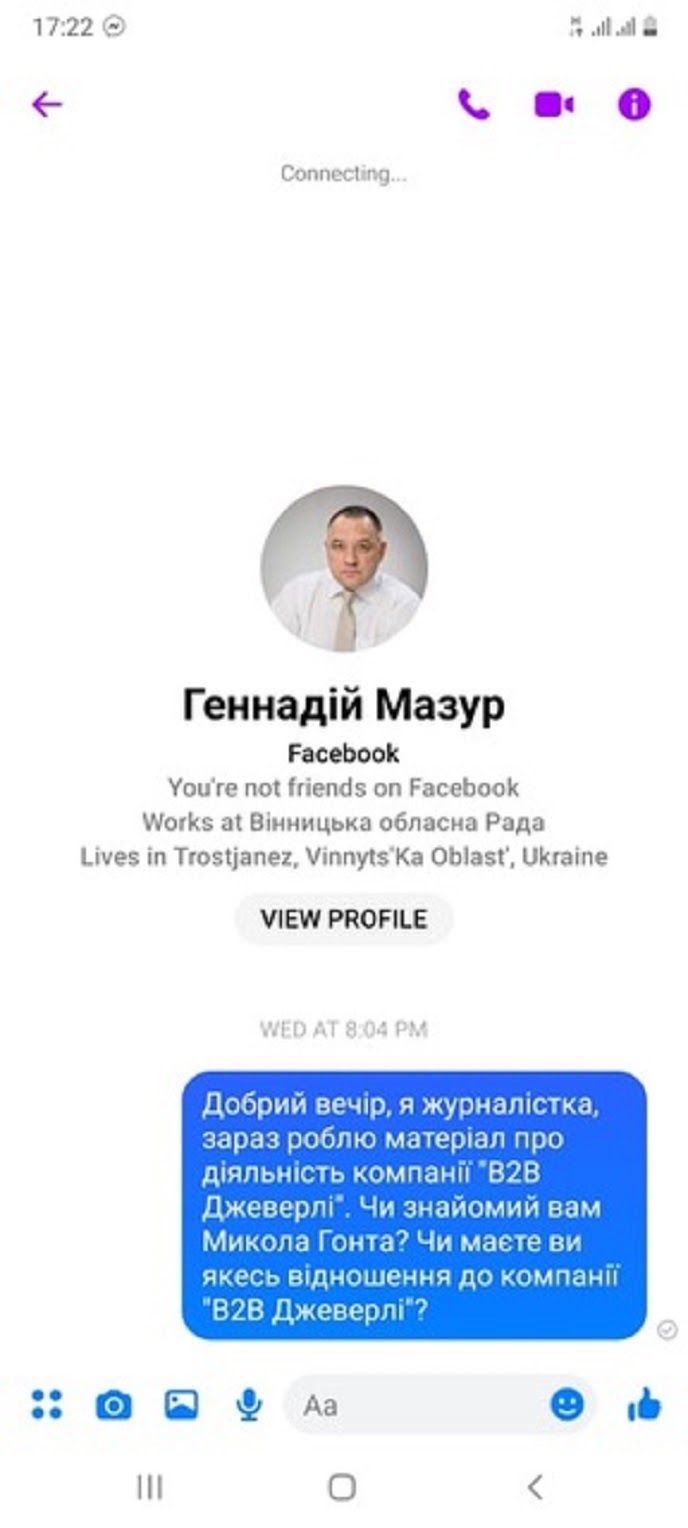Image resolution: width=688 pixels, height=1528 pixels.
Task: Go back to the chats list
Action: [47, 104]
